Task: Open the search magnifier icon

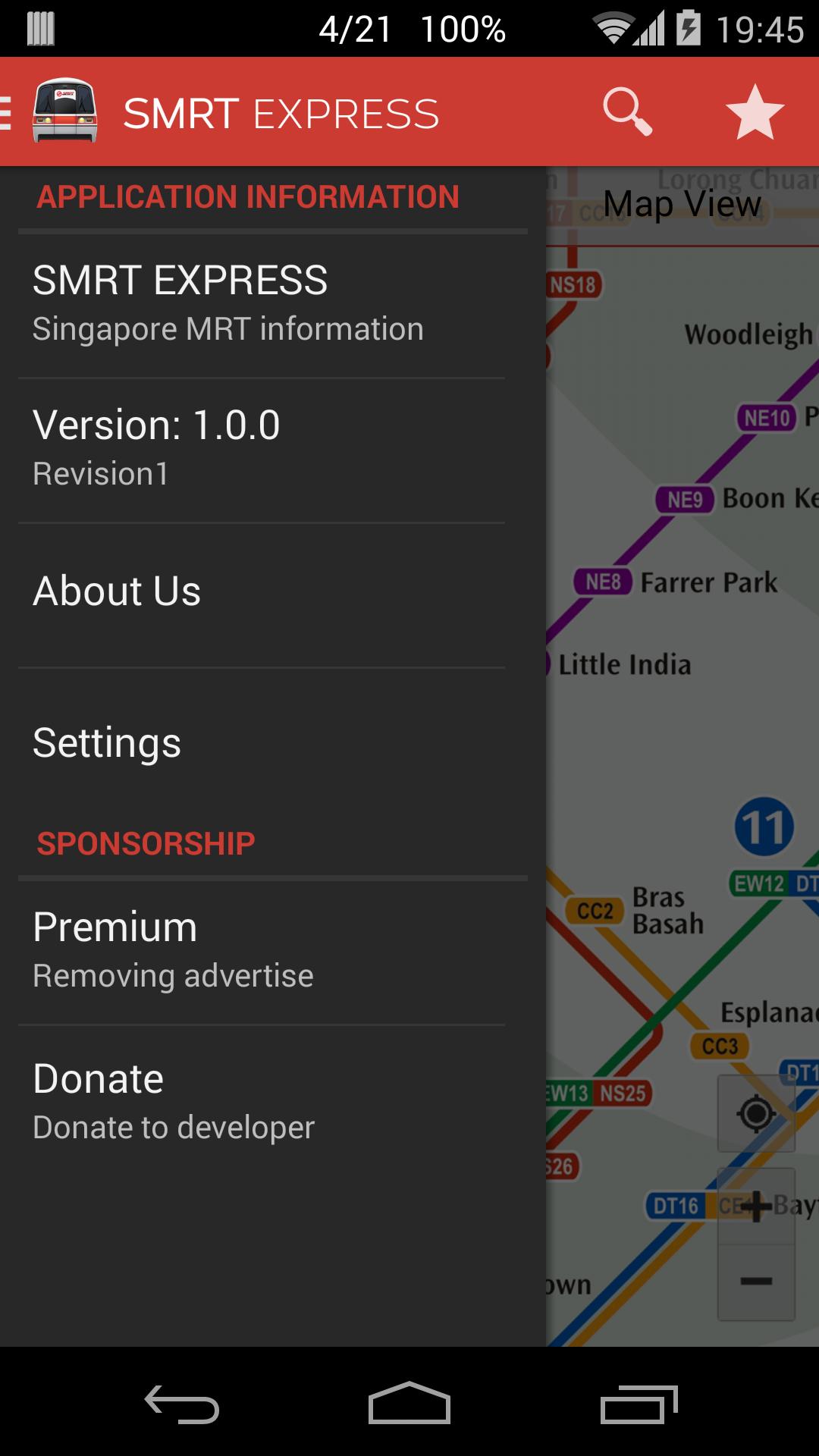Action: point(627,112)
